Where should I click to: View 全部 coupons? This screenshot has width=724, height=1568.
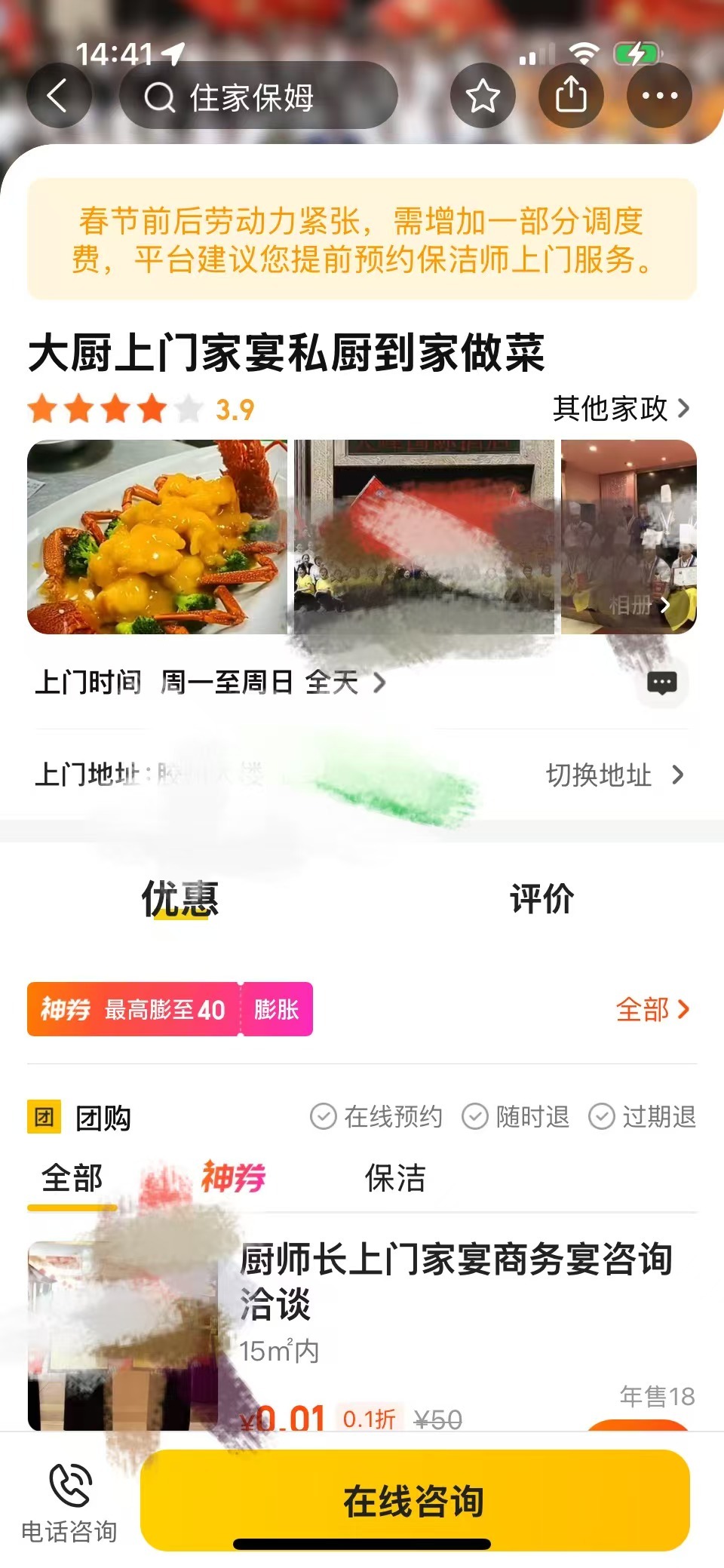tap(652, 1009)
